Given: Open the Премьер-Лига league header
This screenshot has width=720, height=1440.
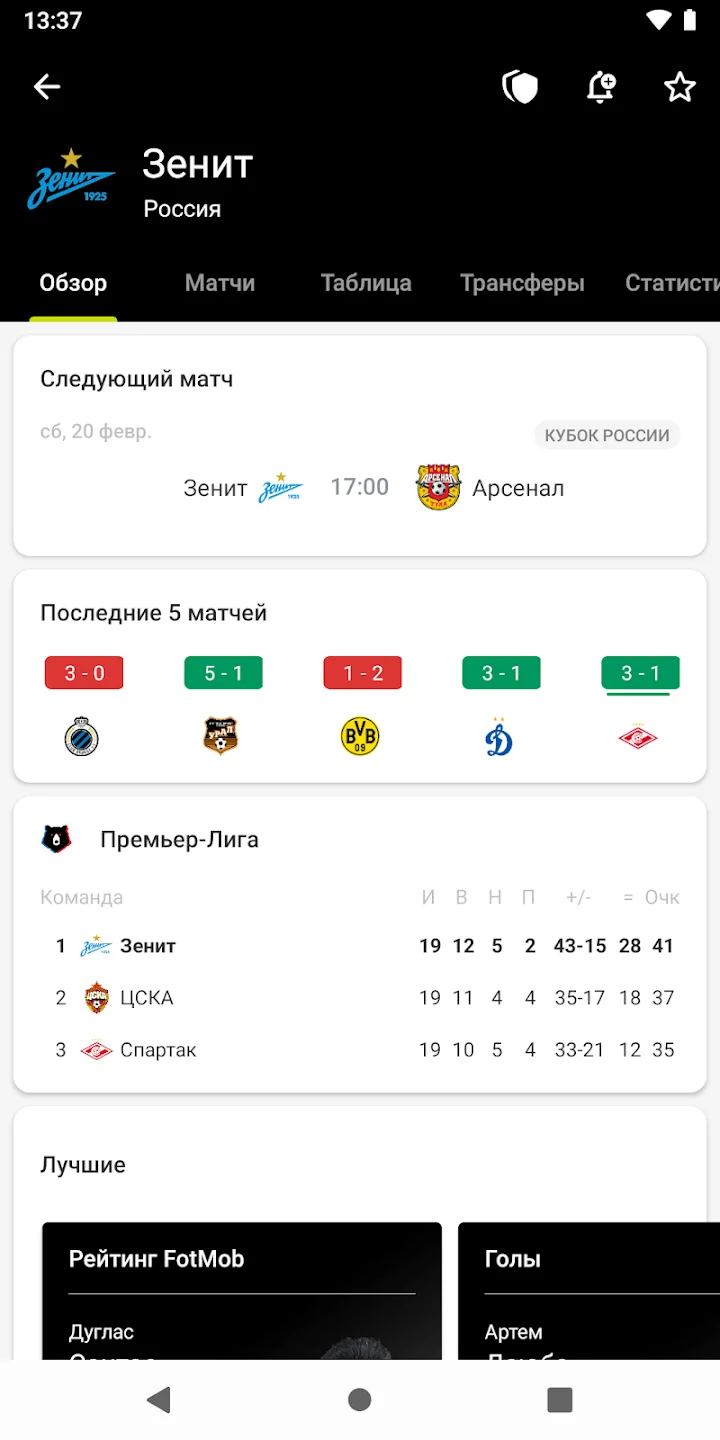Looking at the screenshot, I should pyautogui.click(x=179, y=840).
